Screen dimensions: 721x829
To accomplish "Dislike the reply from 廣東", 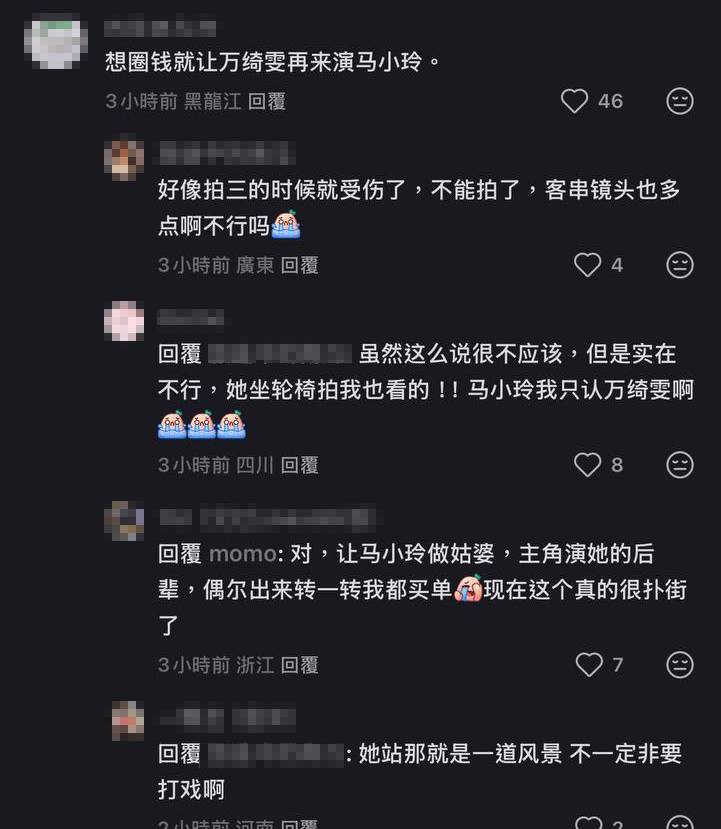I will pyautogui.click(x=680, y=265).
